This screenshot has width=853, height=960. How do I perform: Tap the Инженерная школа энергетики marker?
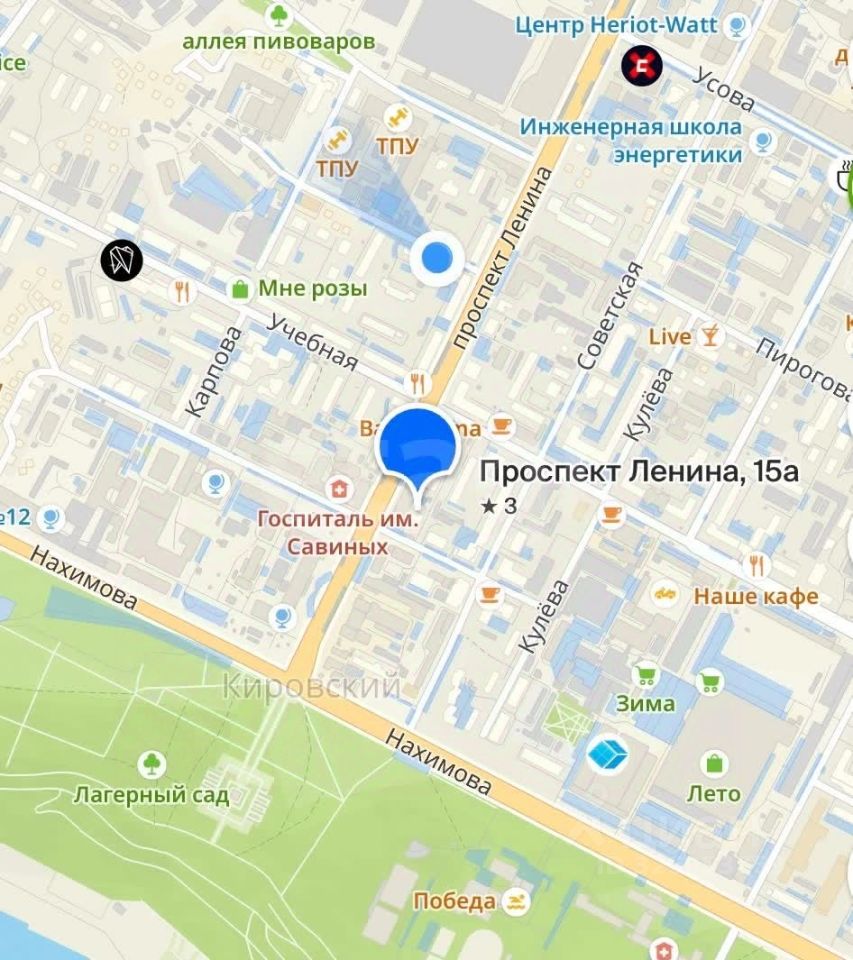click(x=763, y=141)
